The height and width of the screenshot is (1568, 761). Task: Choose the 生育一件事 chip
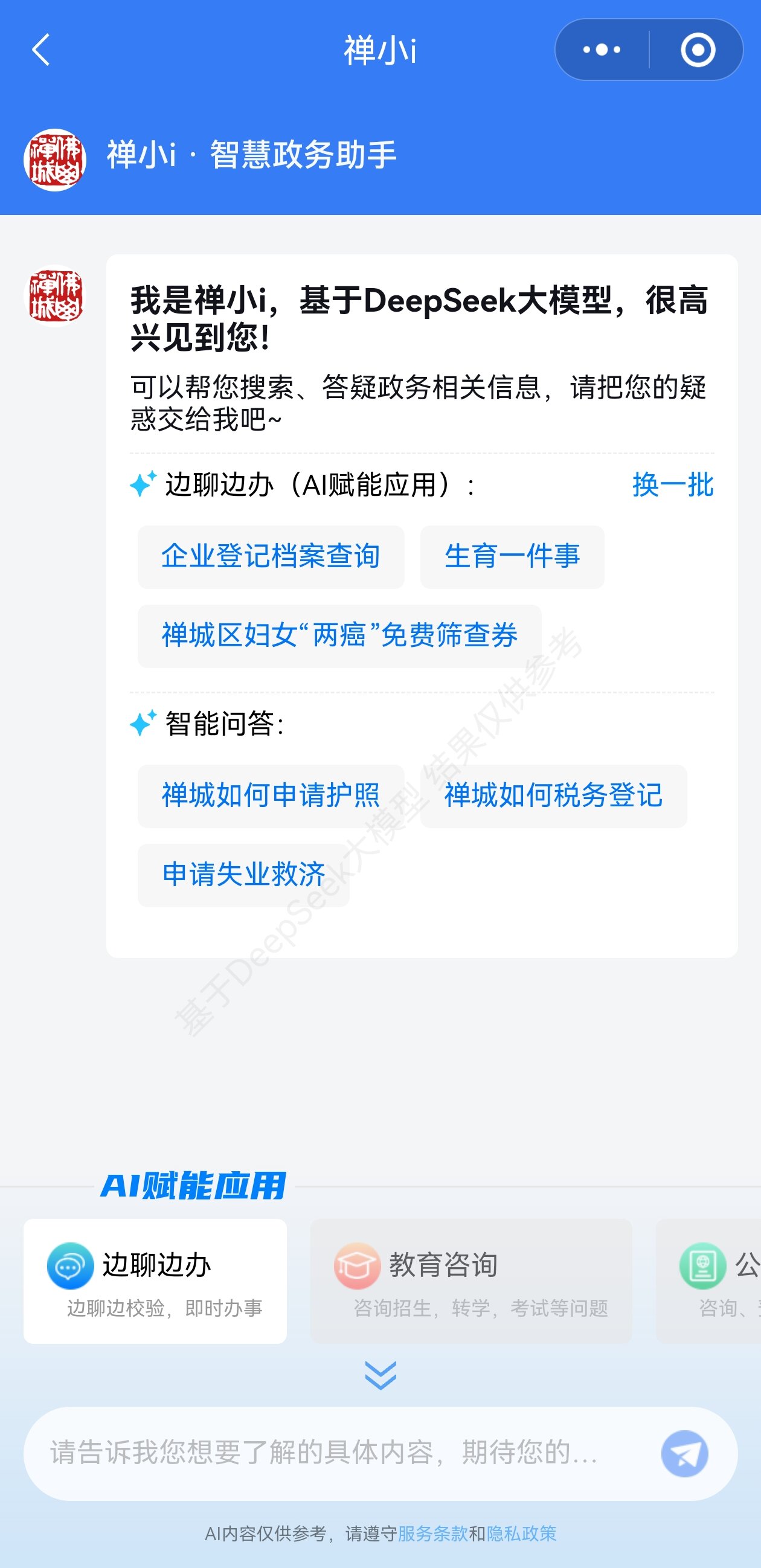coord(512,557)
